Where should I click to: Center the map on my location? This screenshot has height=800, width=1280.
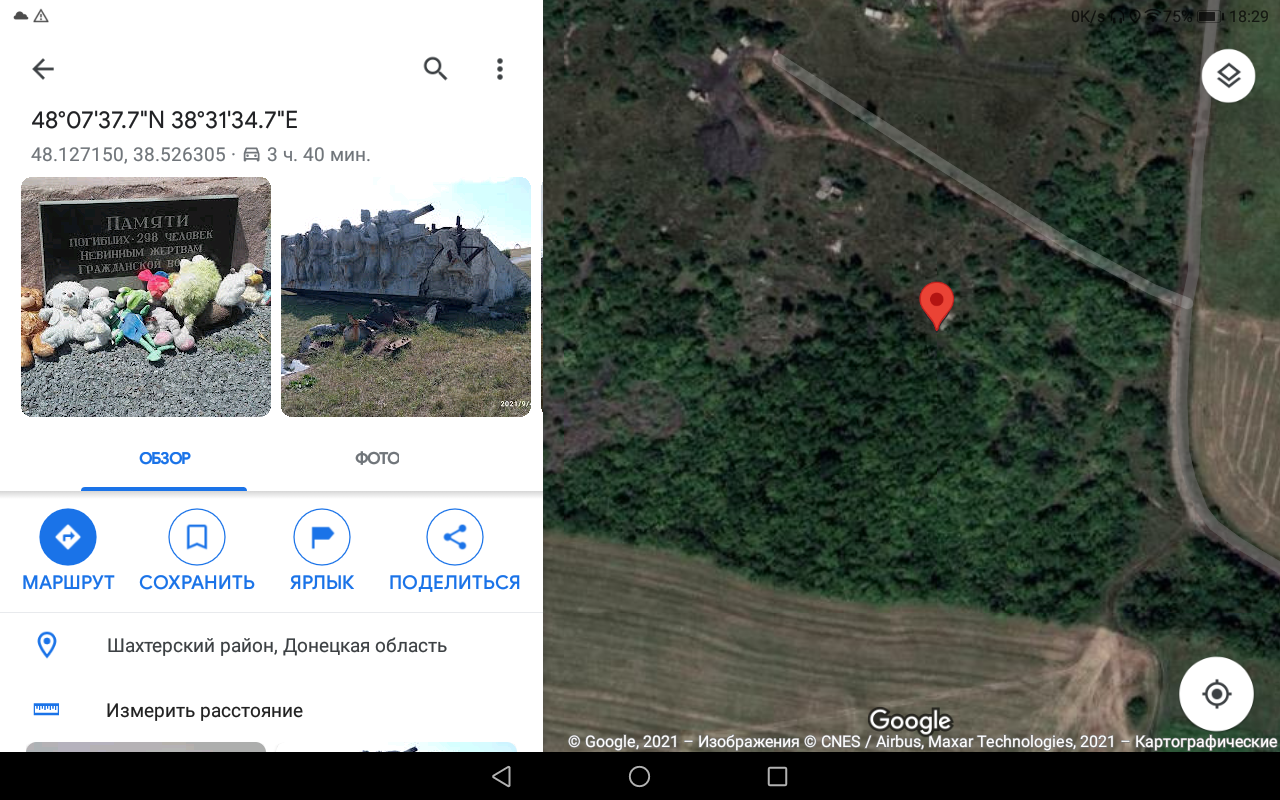point(1216,693)
